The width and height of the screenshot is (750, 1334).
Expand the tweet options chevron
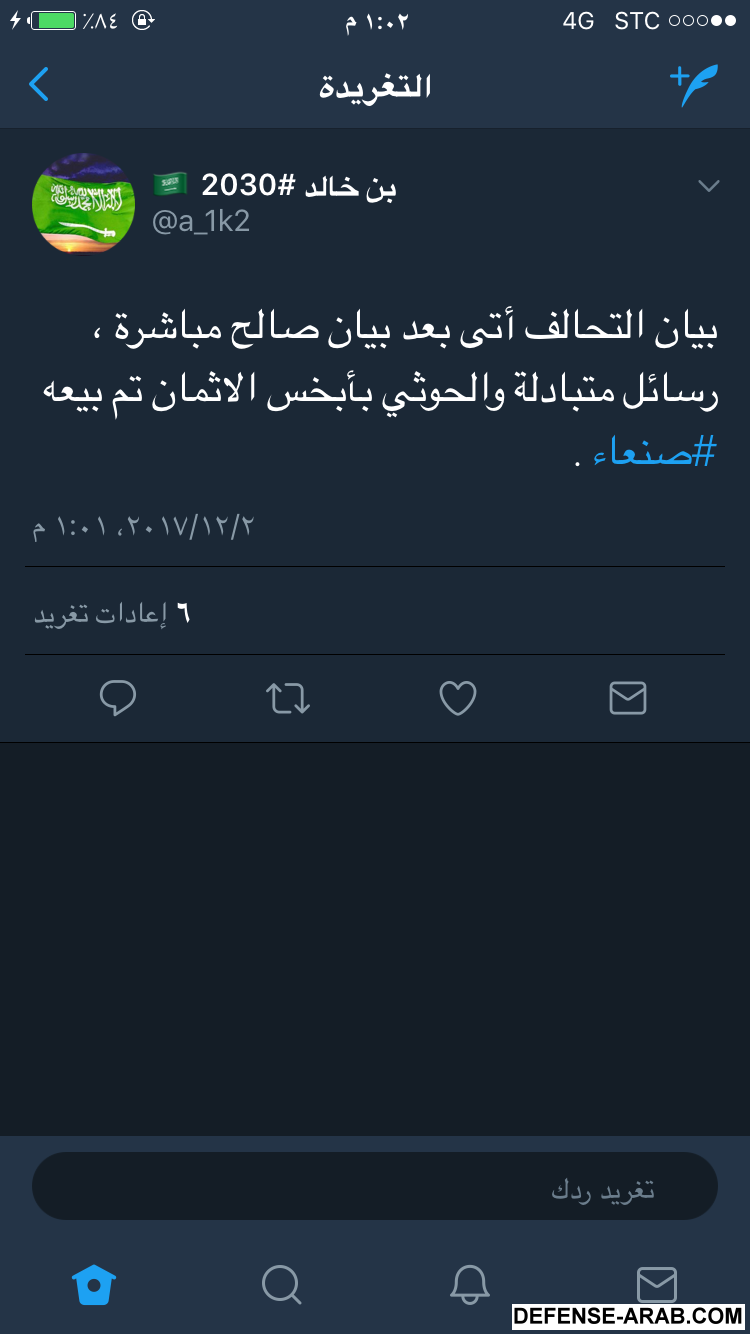(709, 186)
